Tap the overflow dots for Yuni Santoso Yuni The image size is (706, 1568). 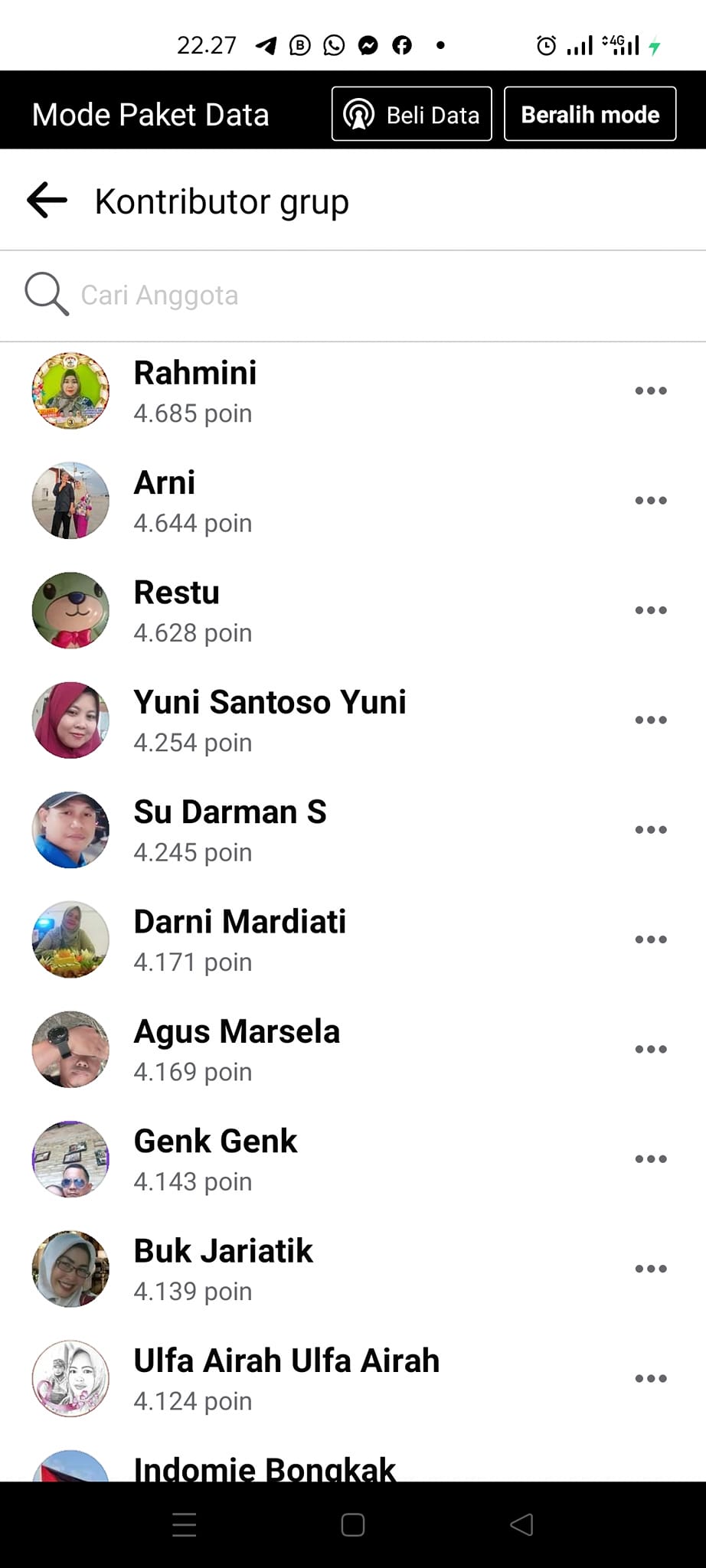(x=651, y=720)
